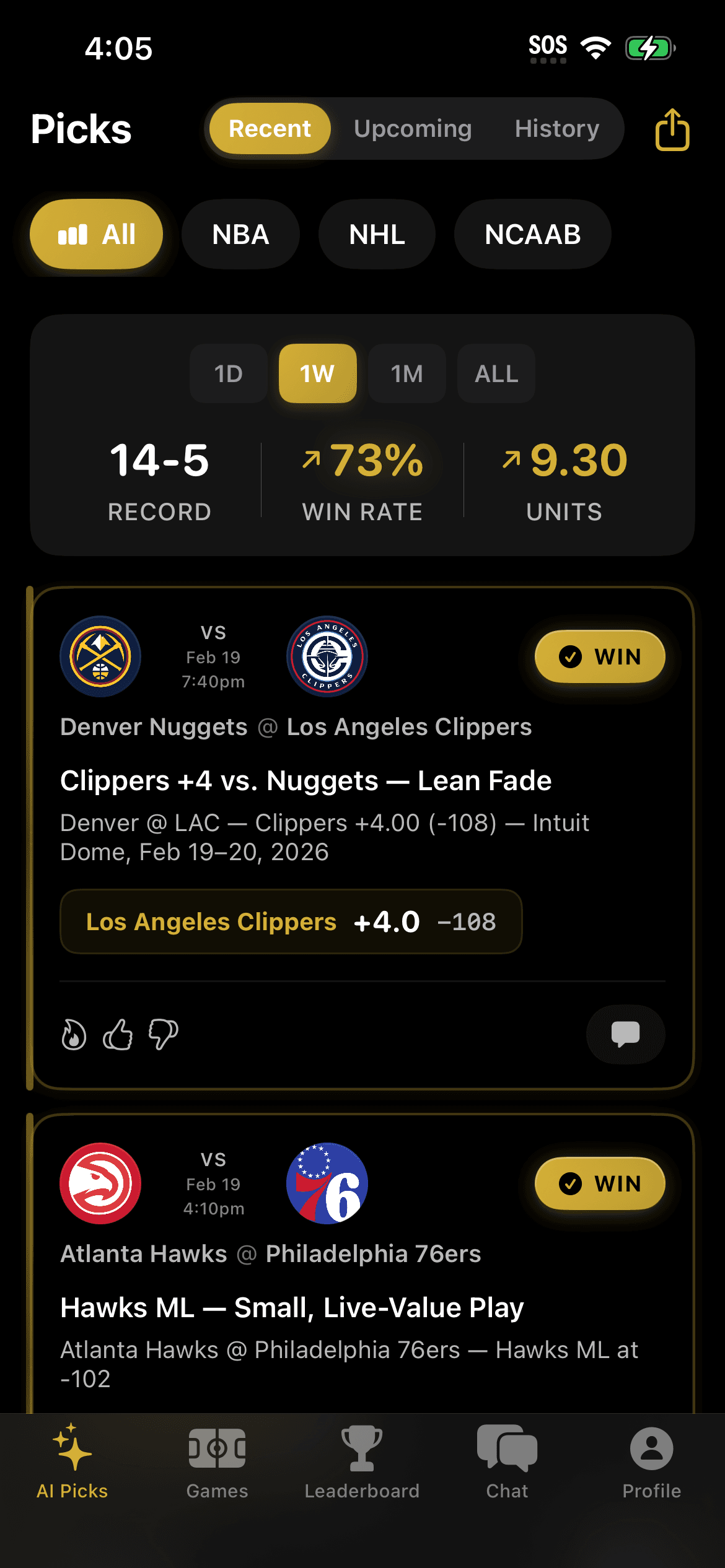Give a thumbs up on the Clippers pick
Viewport: 725px width, 1568px height.
(x=118, y=1034)
